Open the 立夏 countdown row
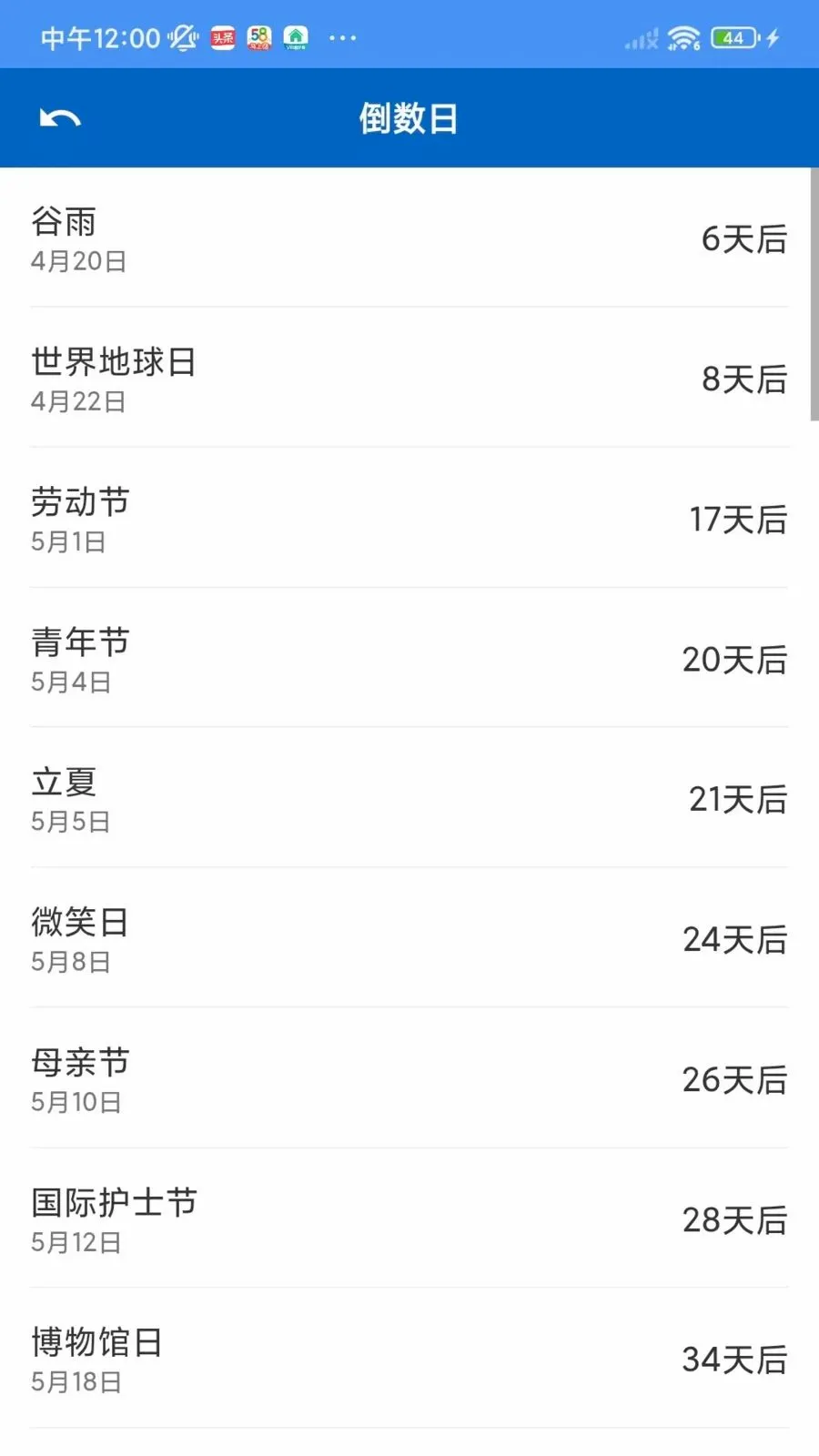This screenshot has width=819, height=1456. coord(409,798)
